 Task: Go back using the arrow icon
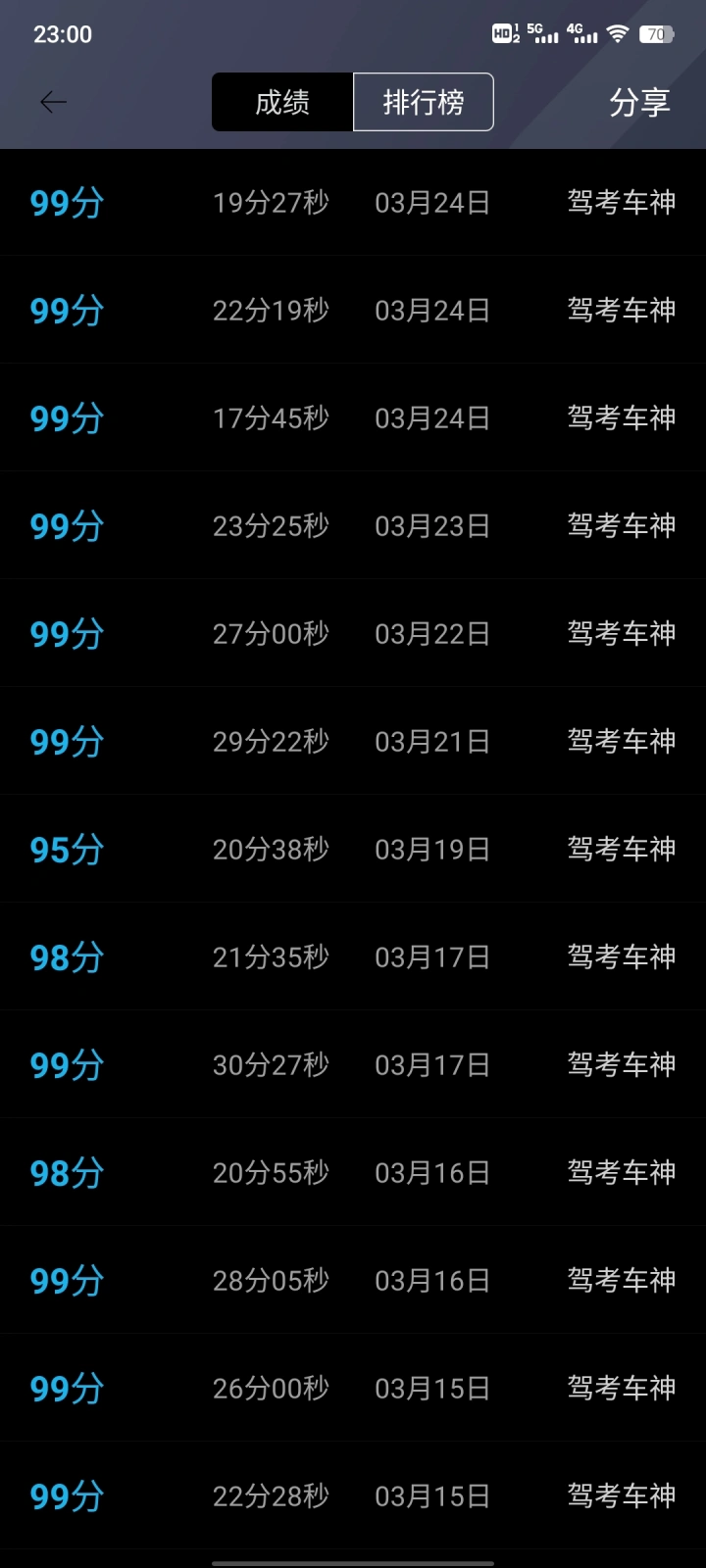[53, 102]
